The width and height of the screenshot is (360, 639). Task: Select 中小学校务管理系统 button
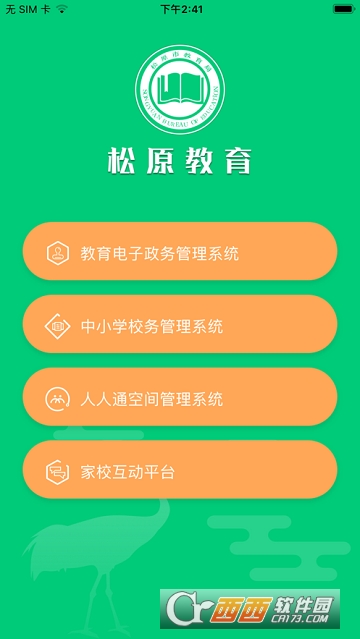click(180, 324)
